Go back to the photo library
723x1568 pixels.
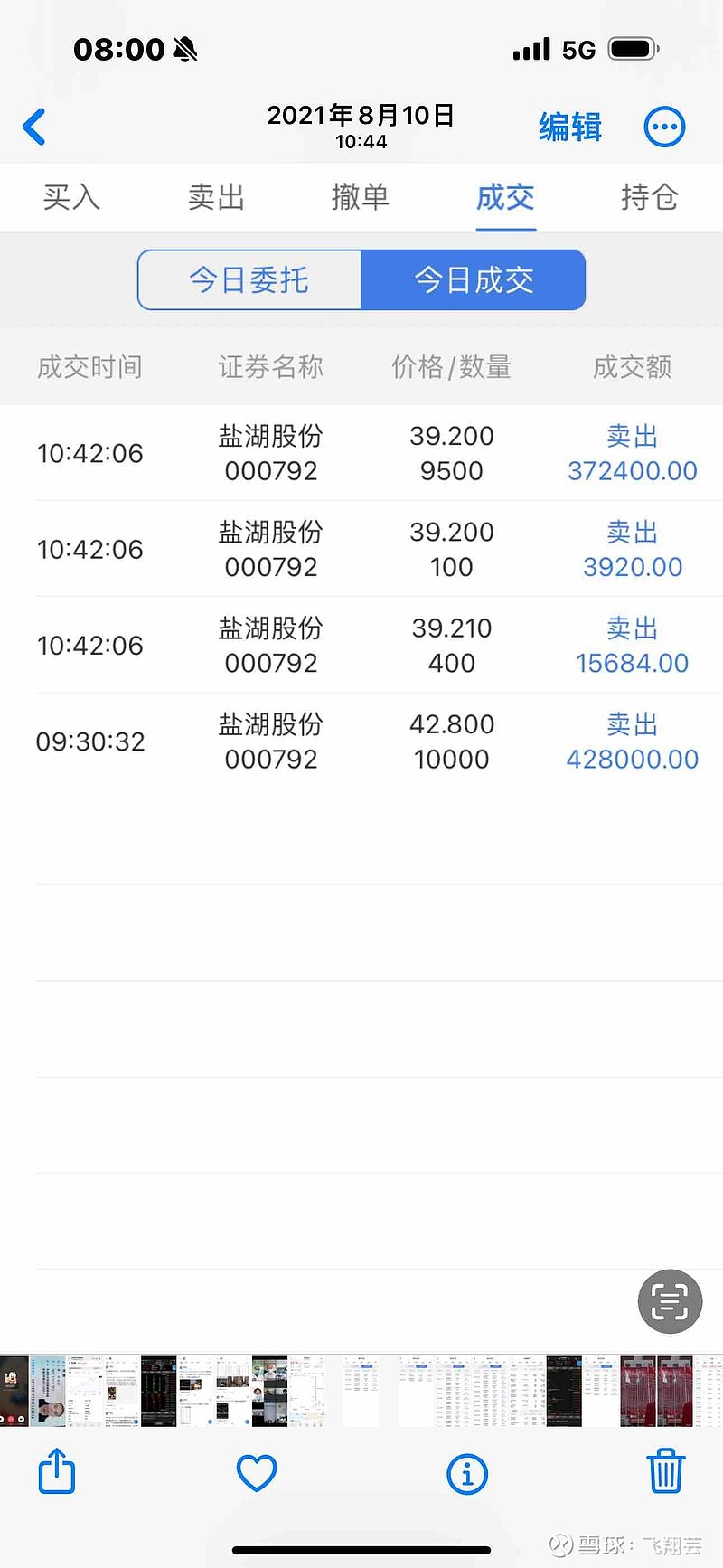pos(34,127)
